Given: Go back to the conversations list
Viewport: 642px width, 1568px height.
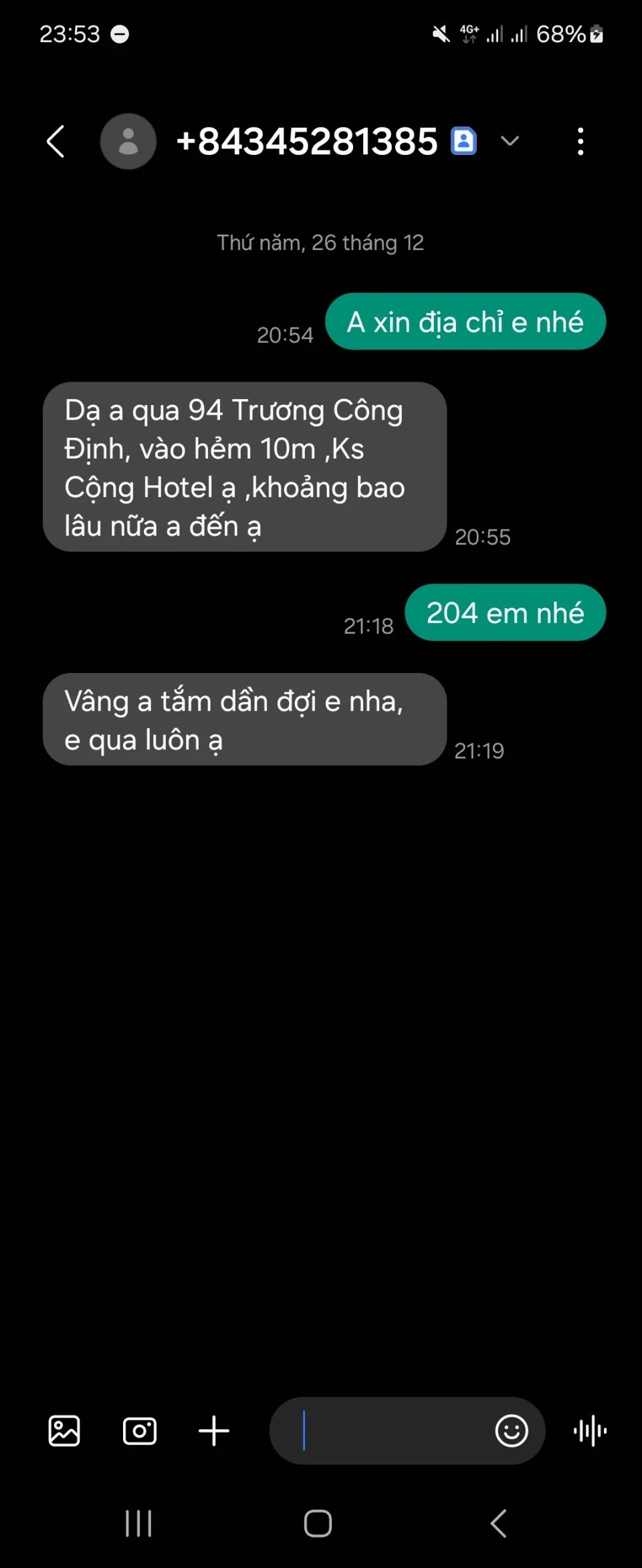Looking at the screenshot, I should [x=56, y=141].
